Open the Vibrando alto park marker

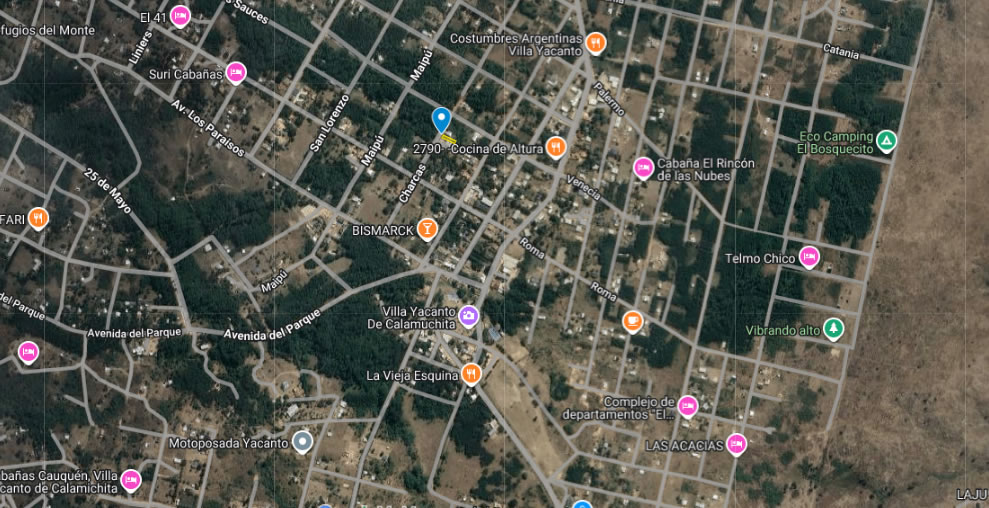point(833,329)
